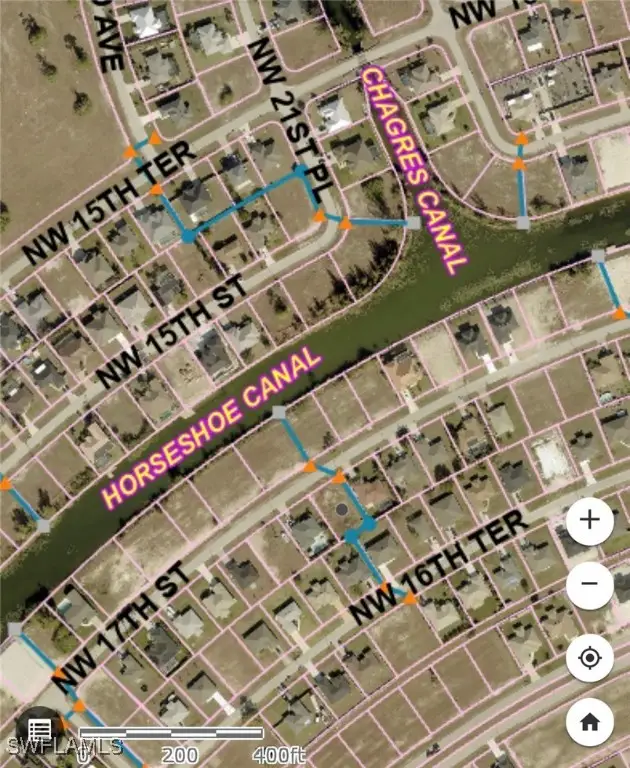Zoom out of the map
Viewport: 630px width, 768px height.
pyautogui.click(x=589, y=584)
